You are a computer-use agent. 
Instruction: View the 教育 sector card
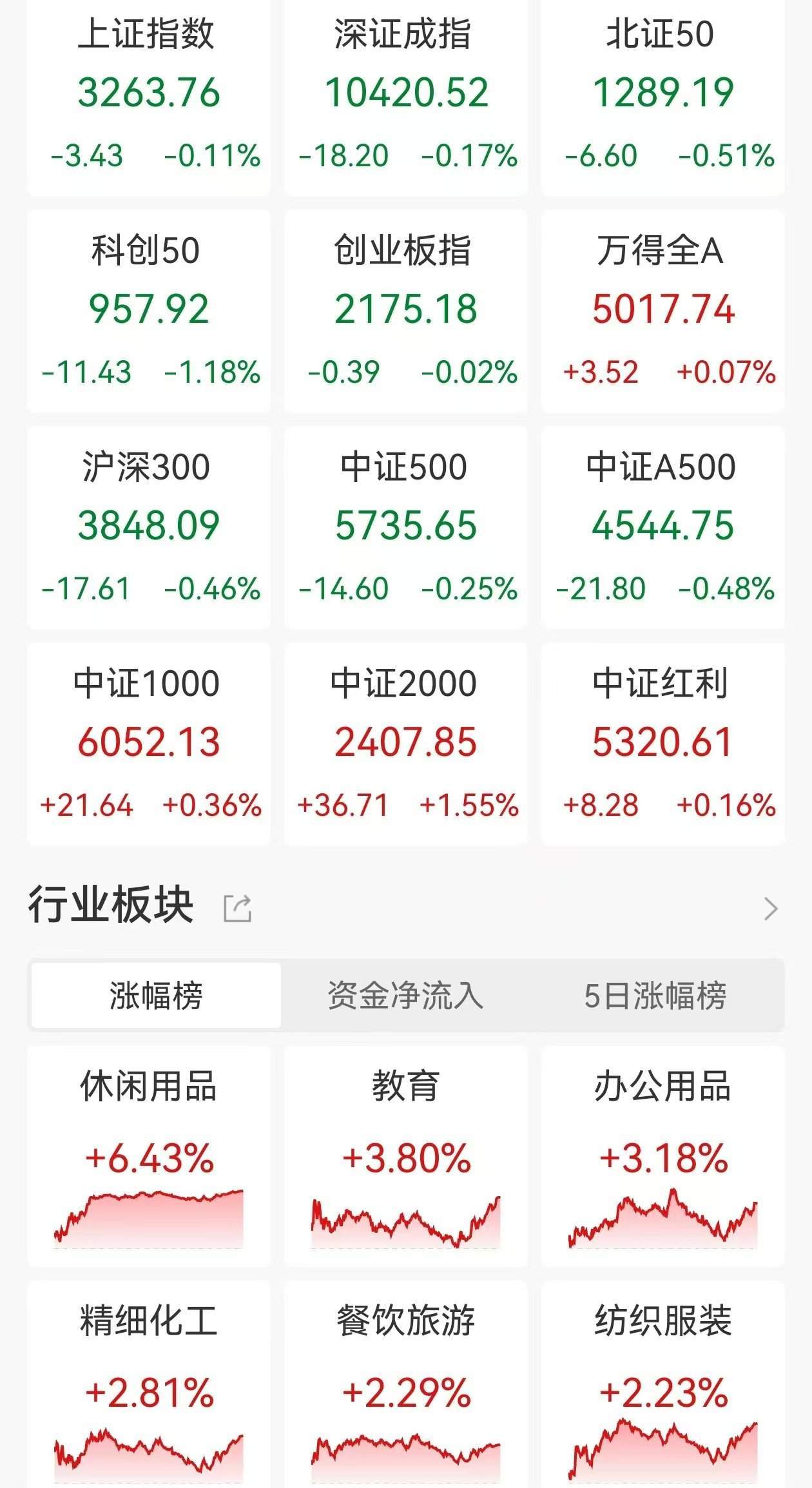[406, 1155]
